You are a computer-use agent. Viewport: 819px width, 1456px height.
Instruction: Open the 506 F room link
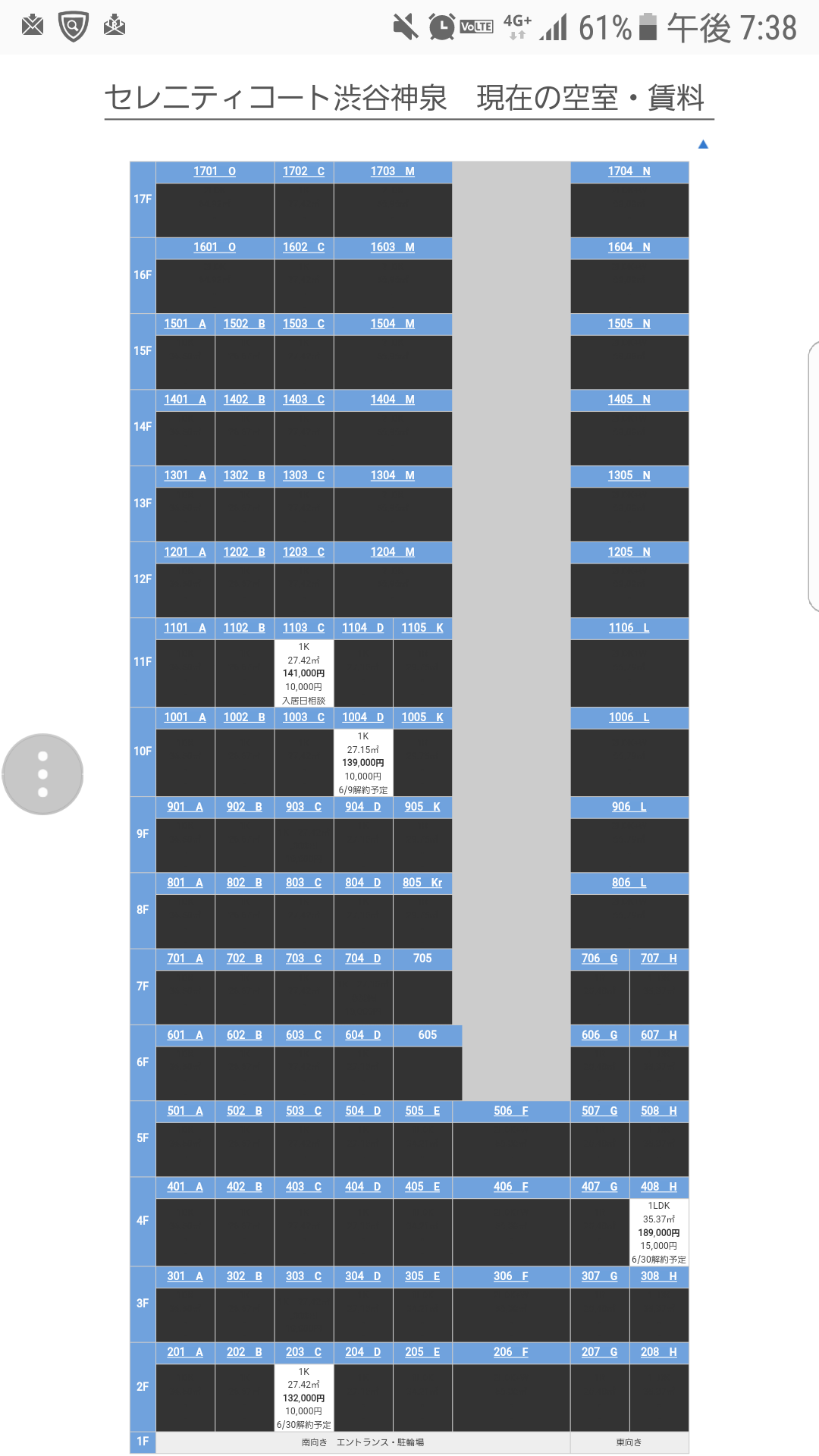[x=511, y=1111]
